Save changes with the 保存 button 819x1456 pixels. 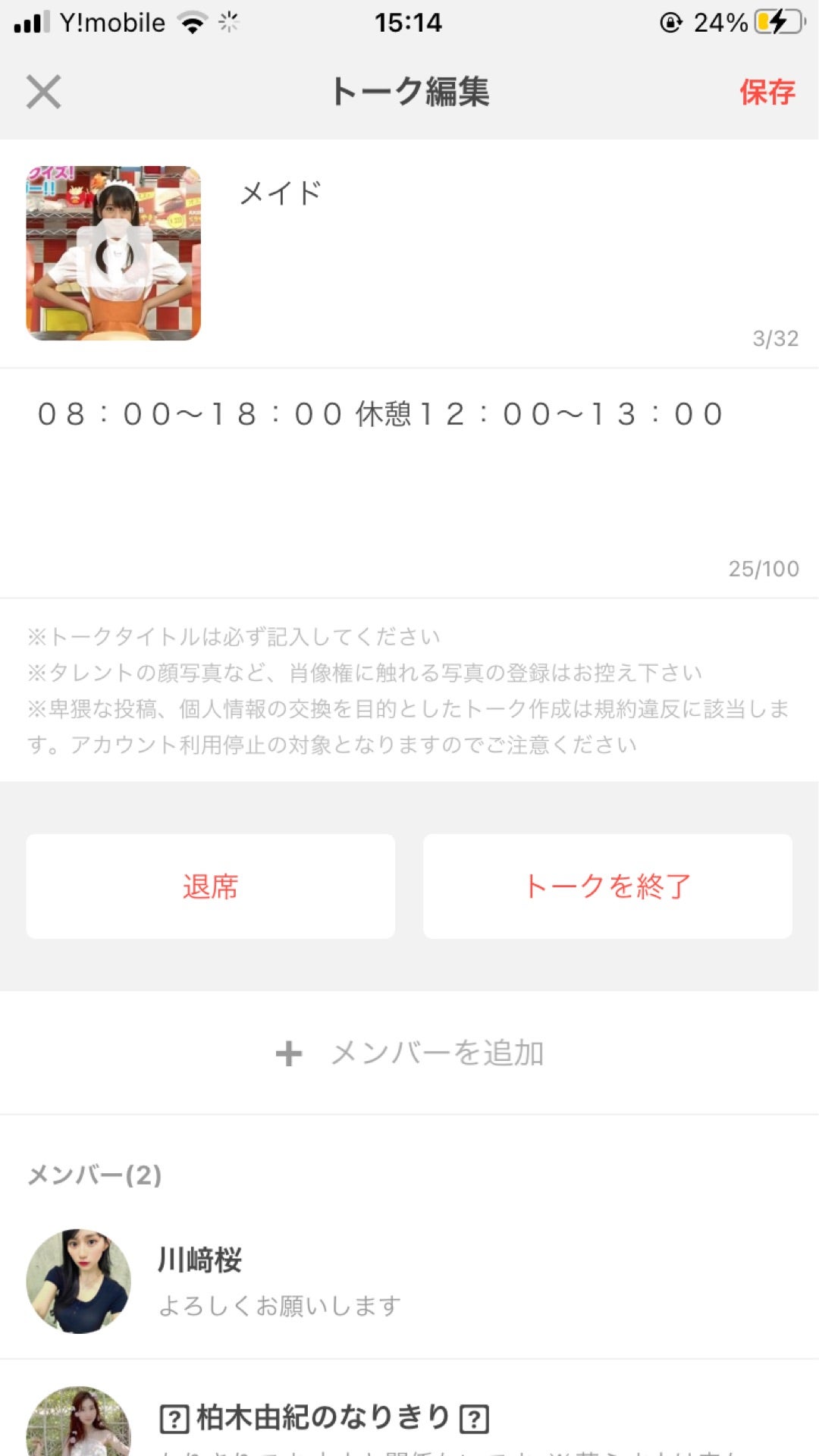click(767, 93)
